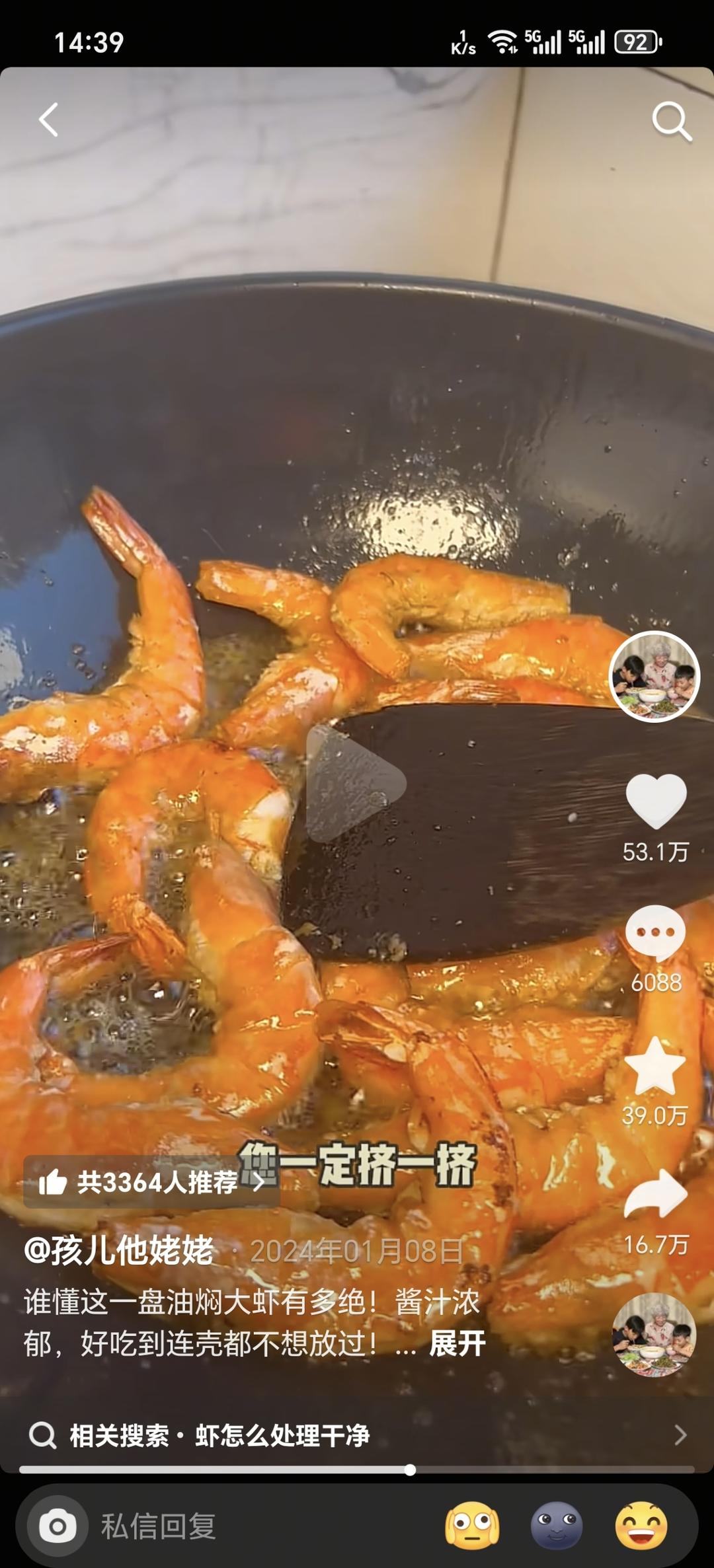Screen dimensions: 714x1568
Task: Send the wide-eyed emoji reply
Action: 472,1526
